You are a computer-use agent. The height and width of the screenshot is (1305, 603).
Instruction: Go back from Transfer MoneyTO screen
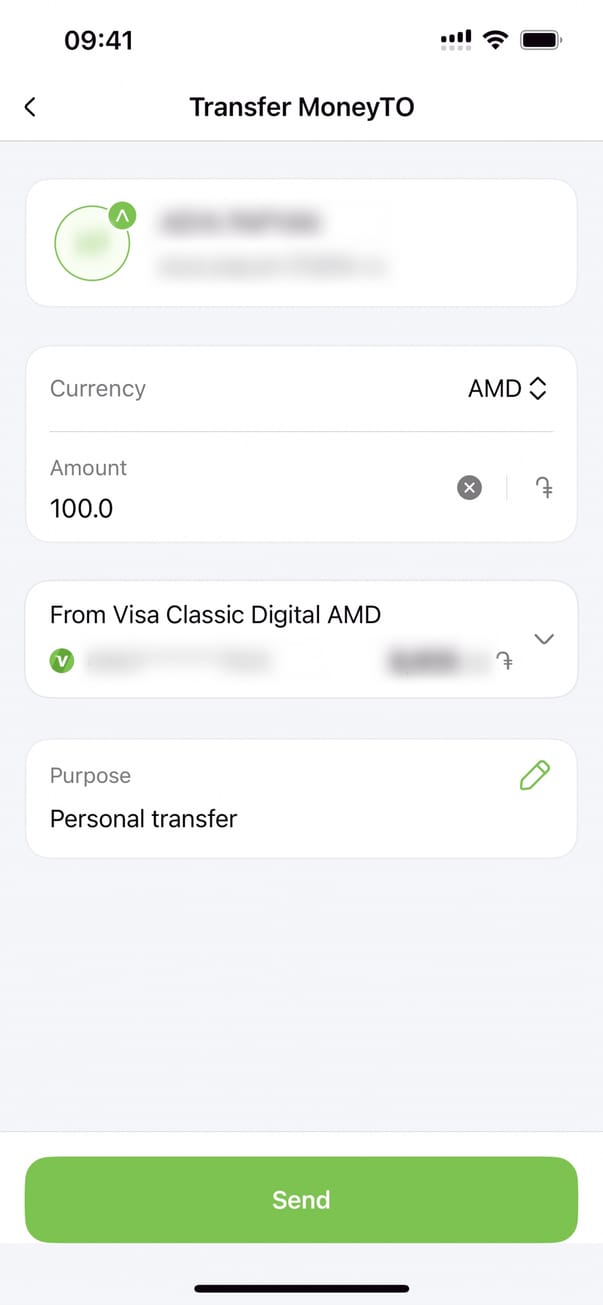(x=30, y=107)
